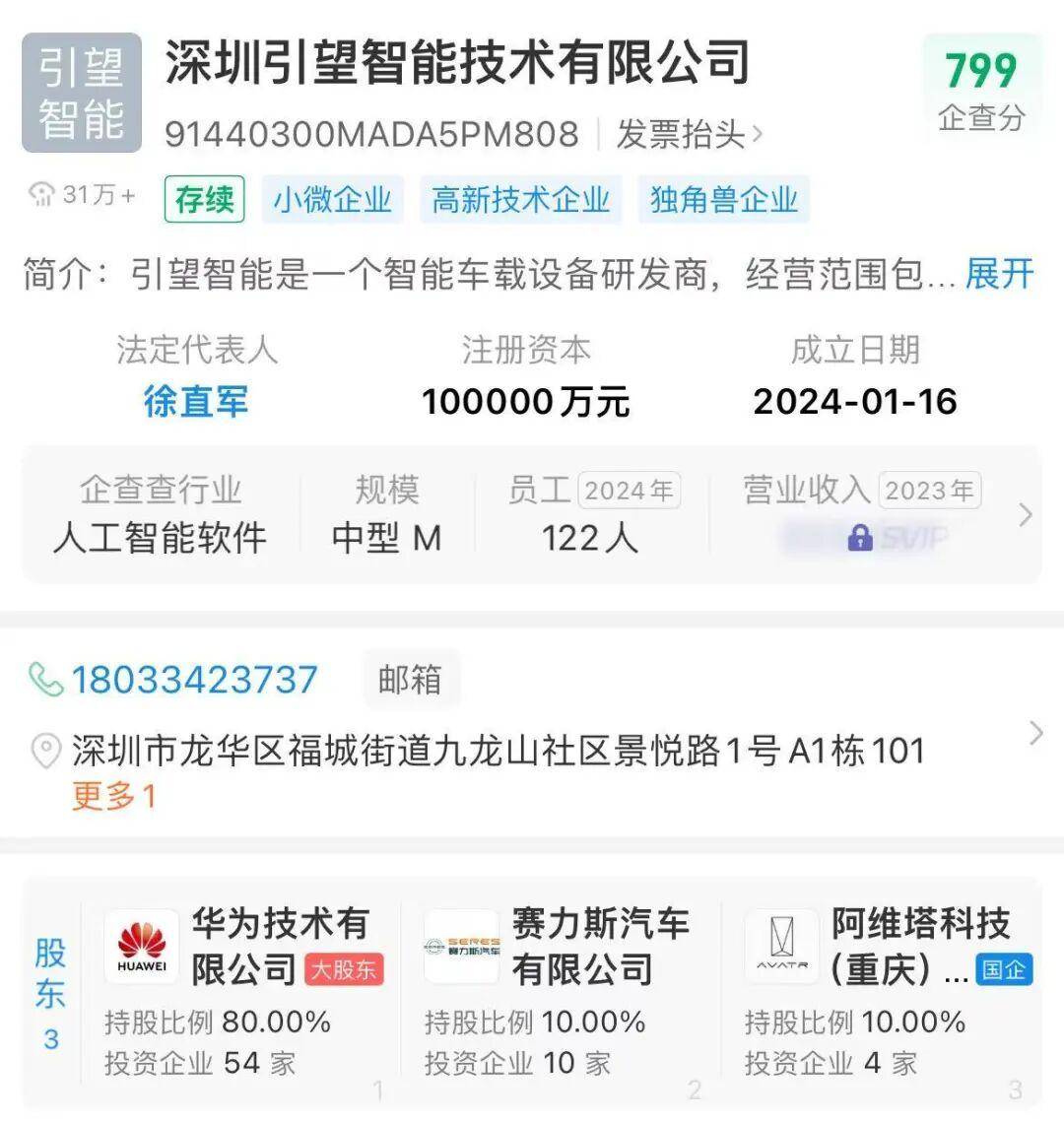View legal representative 徐直军's profile
The image size is (1064, 1122).
coord(196,401)
